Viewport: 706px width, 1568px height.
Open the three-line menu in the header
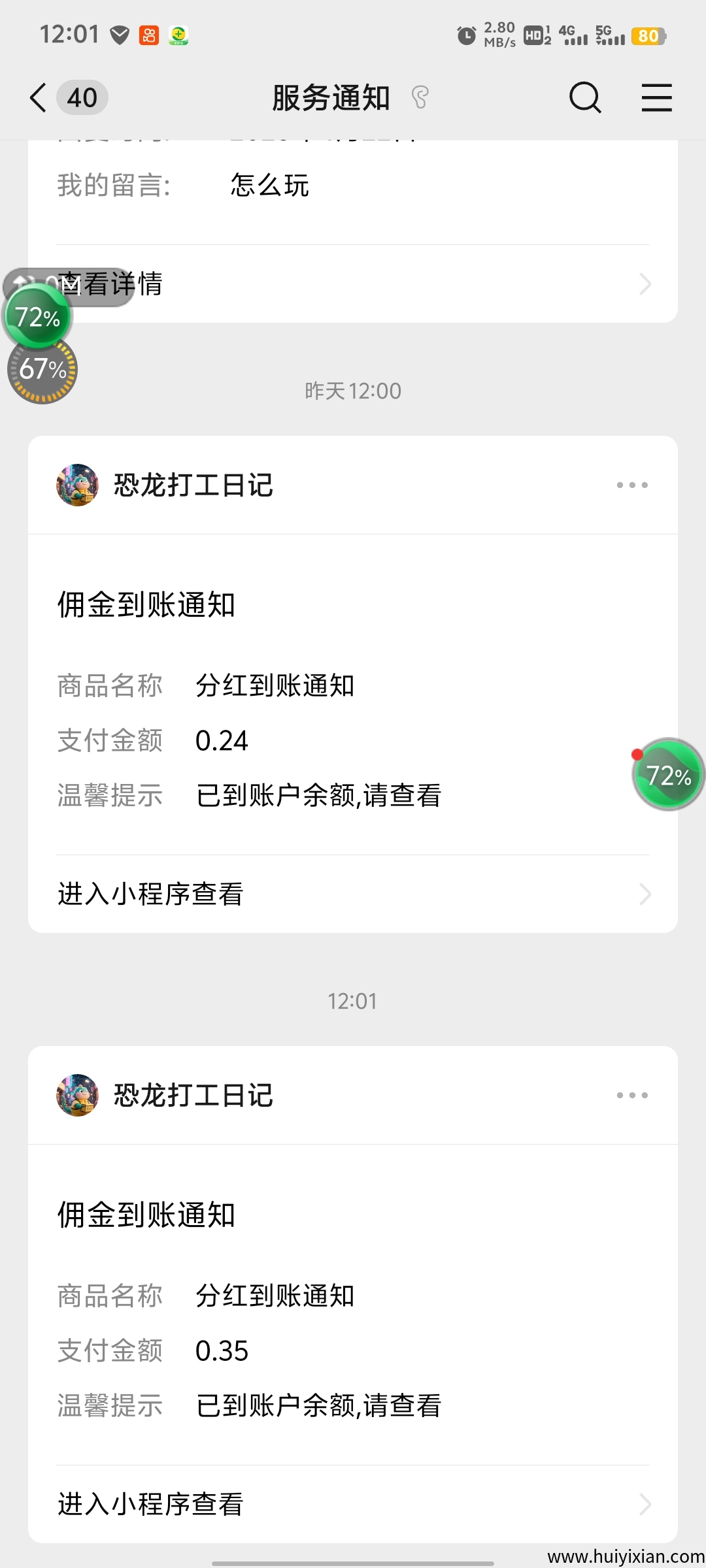[656, 98]
